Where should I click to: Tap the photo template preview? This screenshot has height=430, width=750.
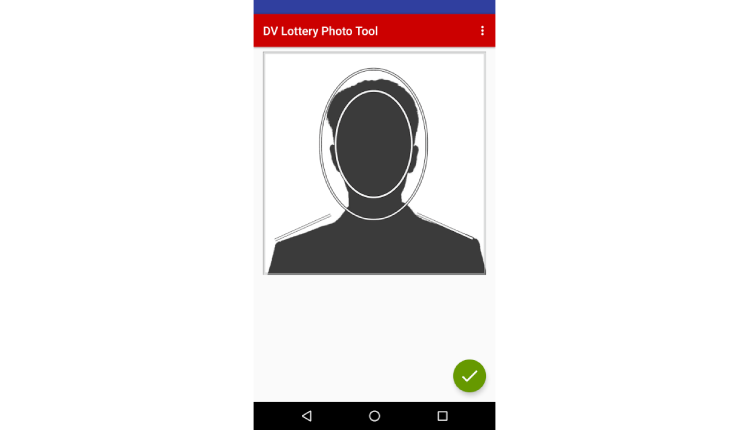pyautogui.click(x=374, y=163)
